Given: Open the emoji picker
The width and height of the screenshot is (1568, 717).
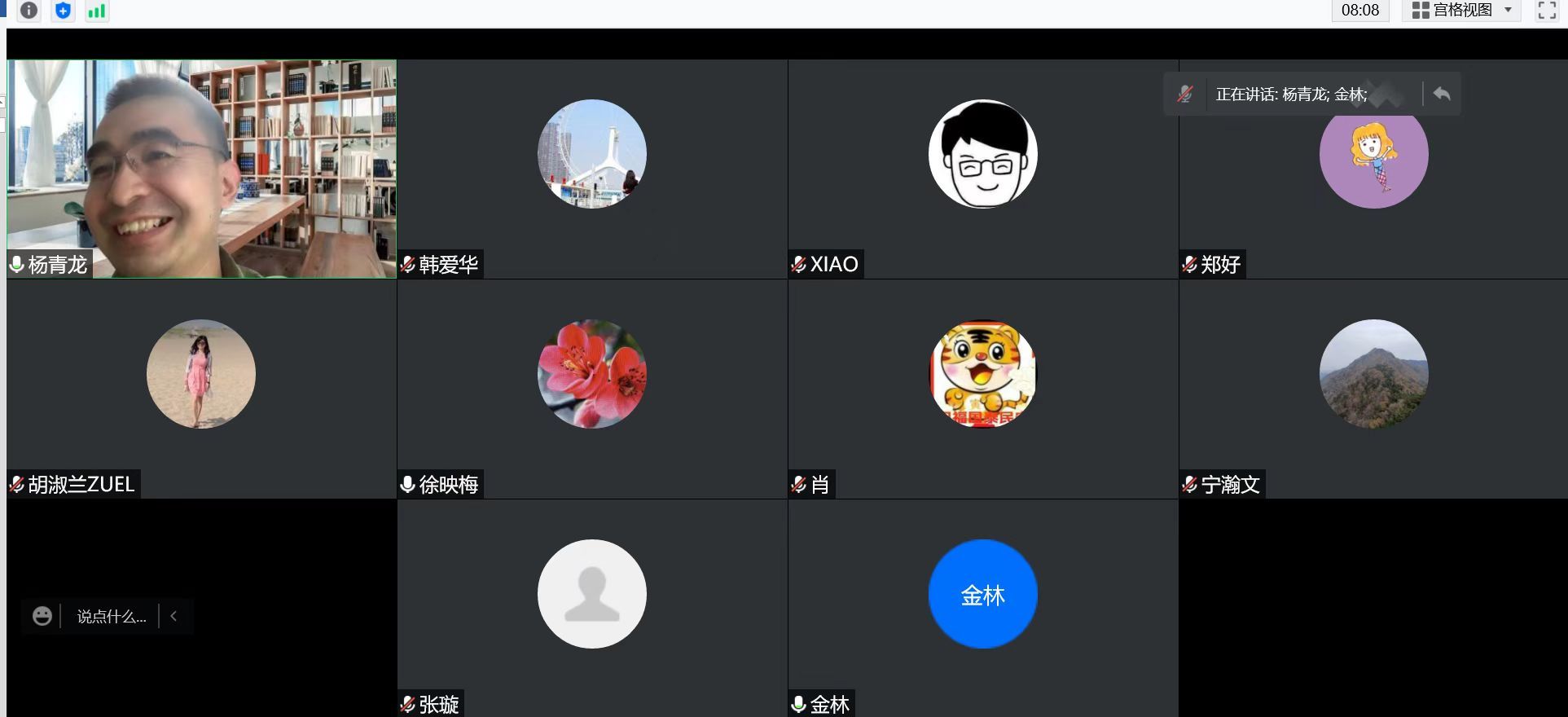Looking at the screenshot, I should tap(42, 616).
